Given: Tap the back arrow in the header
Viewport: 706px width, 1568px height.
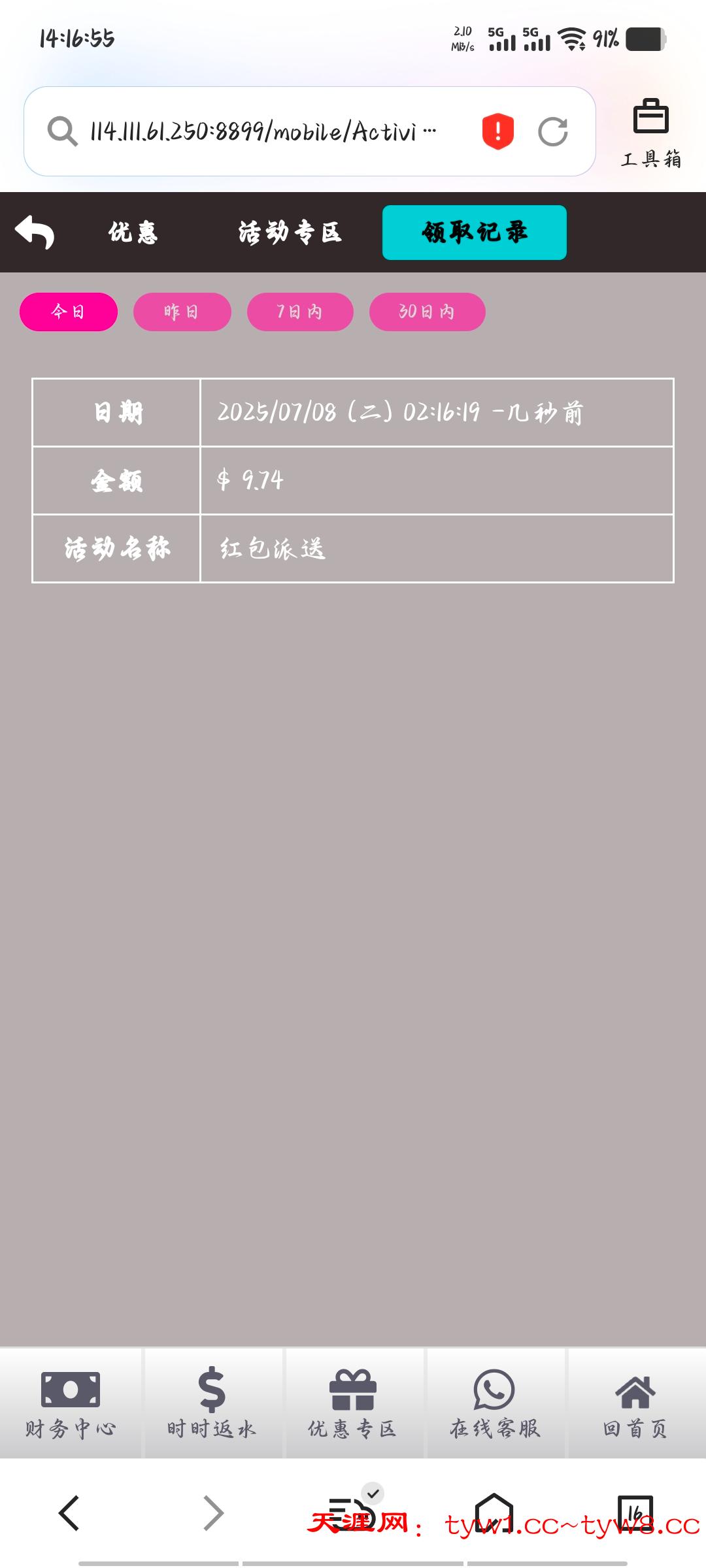Looking at the screenshot, I should point(35,233).
